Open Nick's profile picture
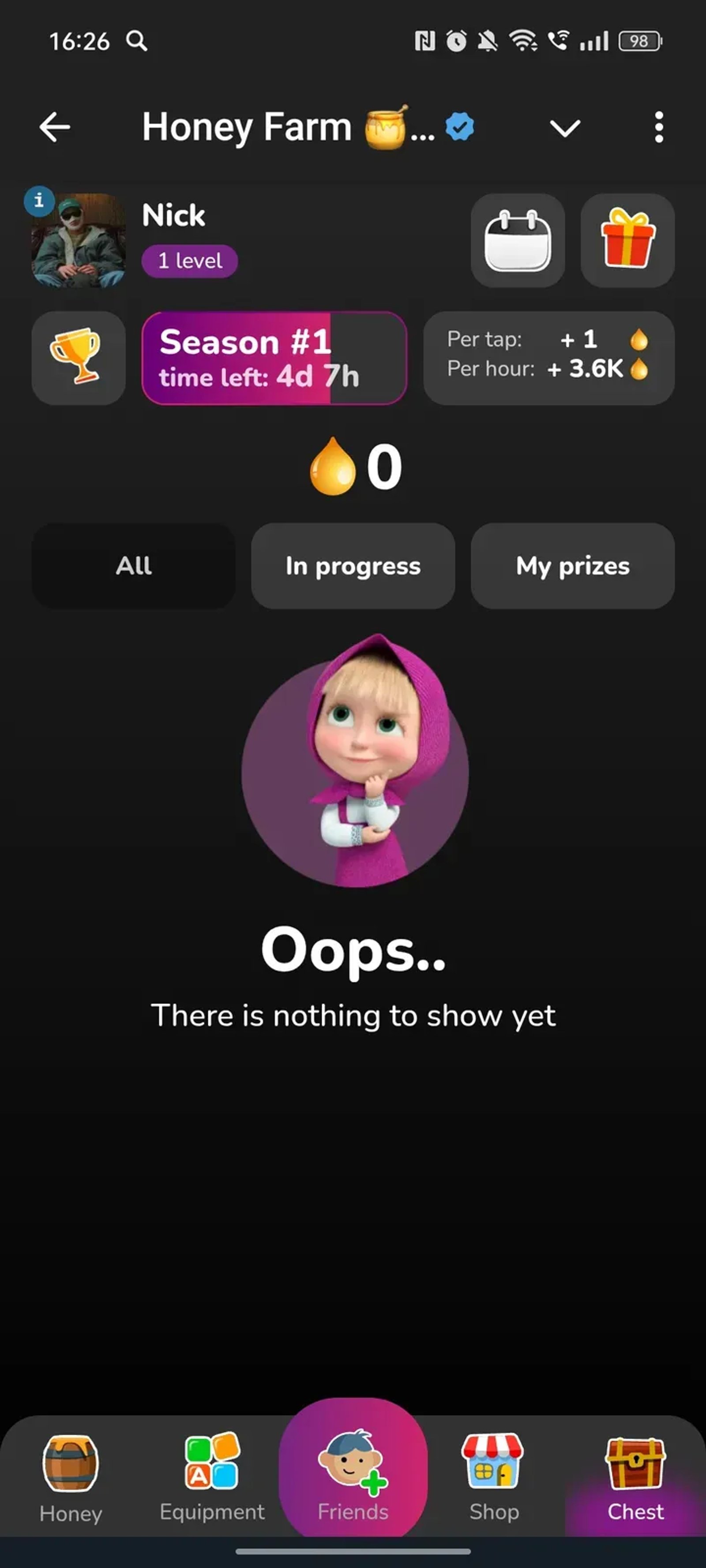This screenshot has height=1568, width=706. 79,241
